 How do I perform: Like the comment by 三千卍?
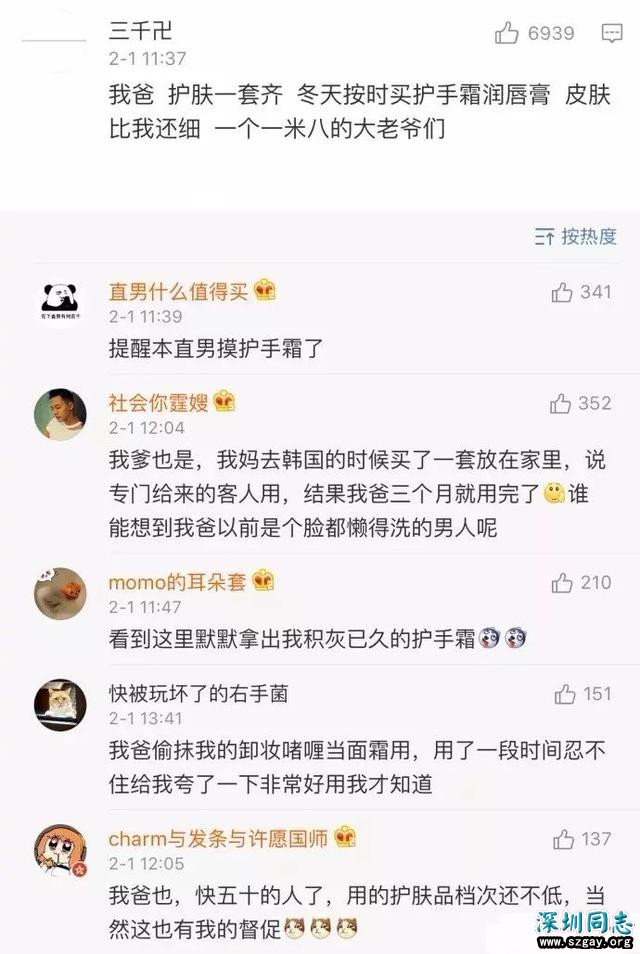point(507,34)
